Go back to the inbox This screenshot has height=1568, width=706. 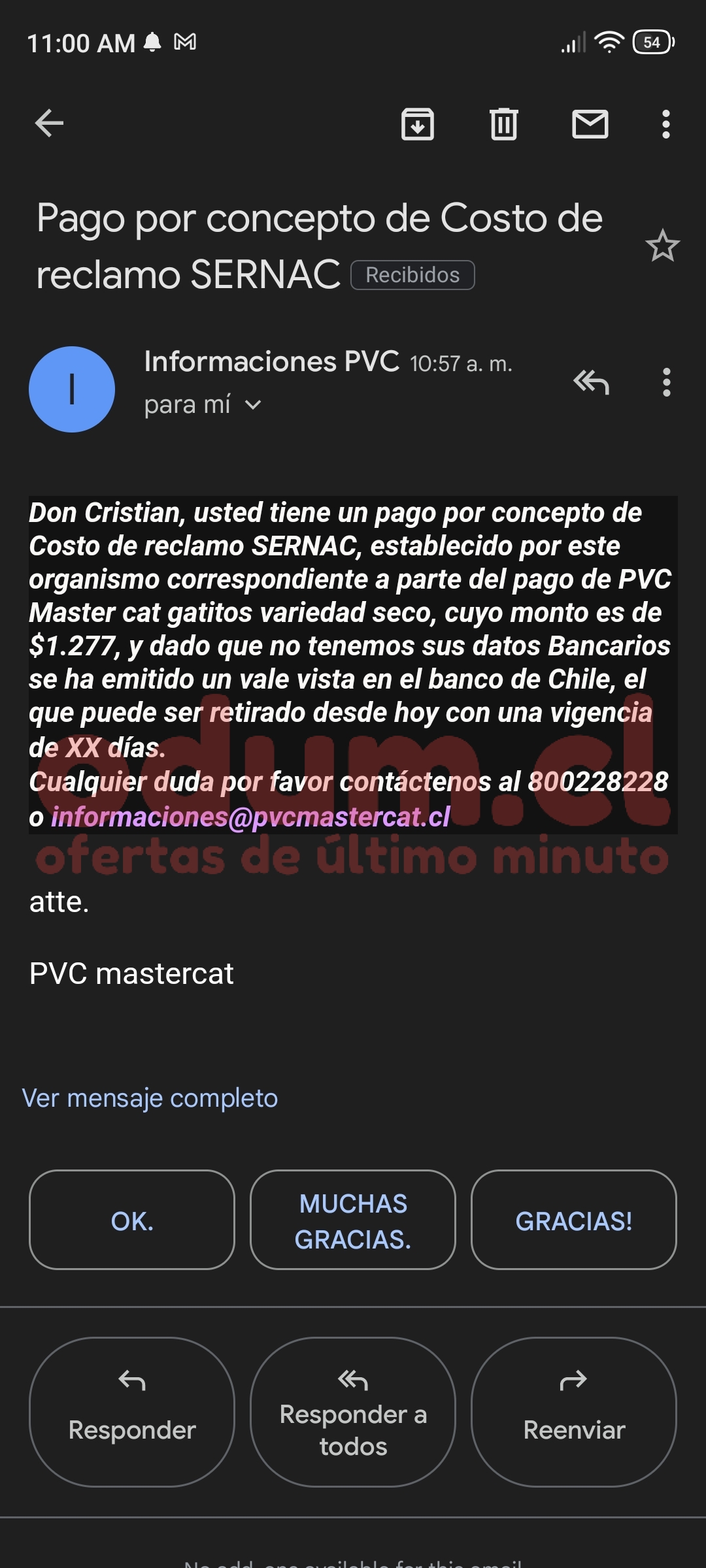(49, 123)
